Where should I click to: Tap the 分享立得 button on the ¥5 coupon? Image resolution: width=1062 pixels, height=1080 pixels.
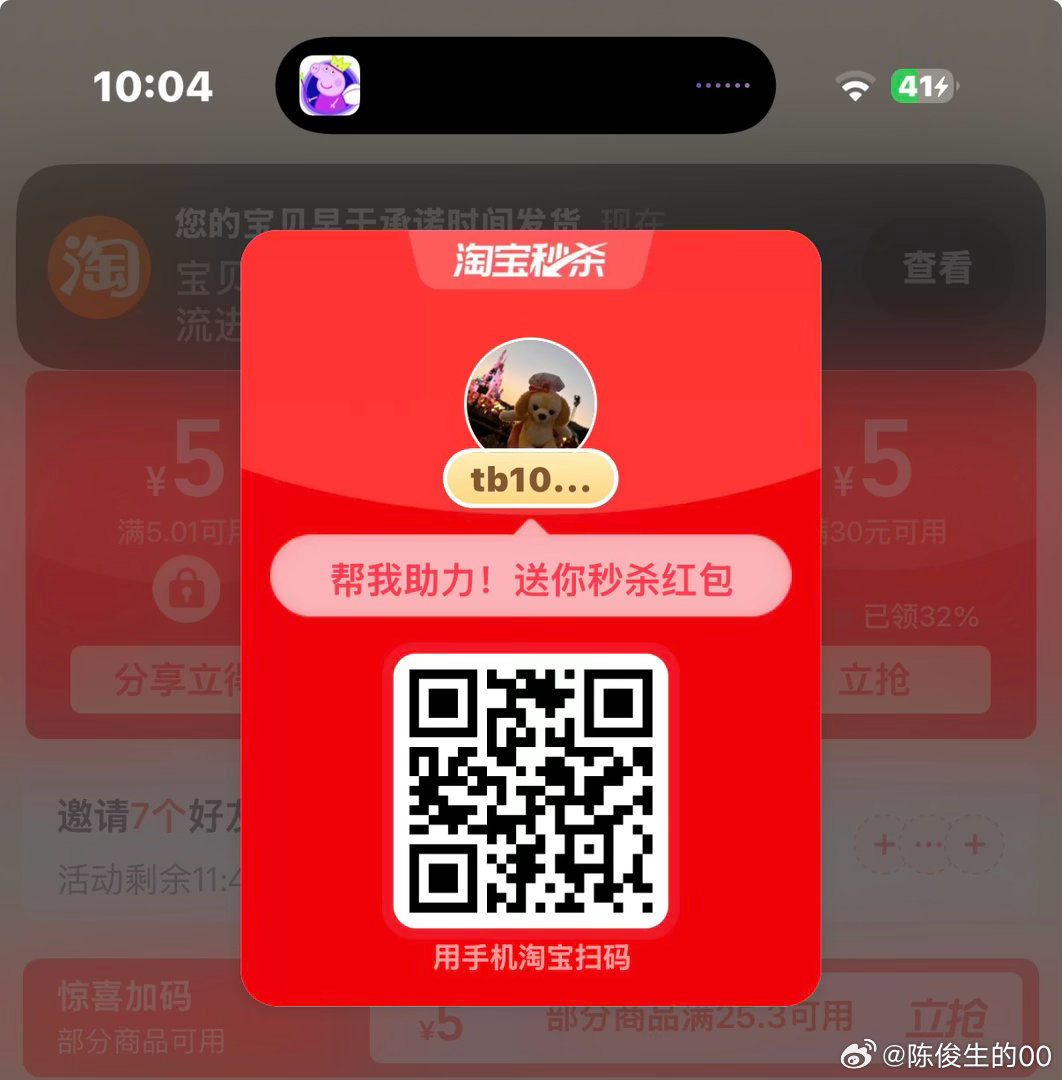point(160,680)
